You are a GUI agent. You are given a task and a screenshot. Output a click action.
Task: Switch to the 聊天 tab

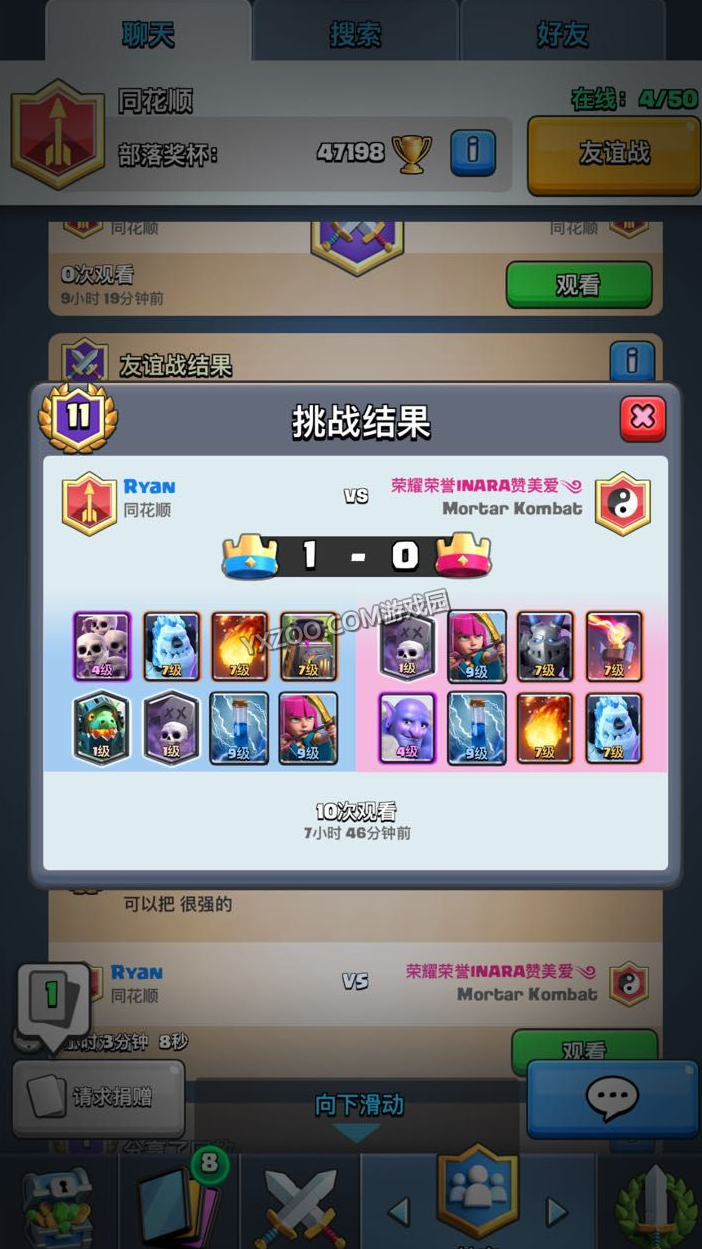pyautogui.click(x=148, y=34)
